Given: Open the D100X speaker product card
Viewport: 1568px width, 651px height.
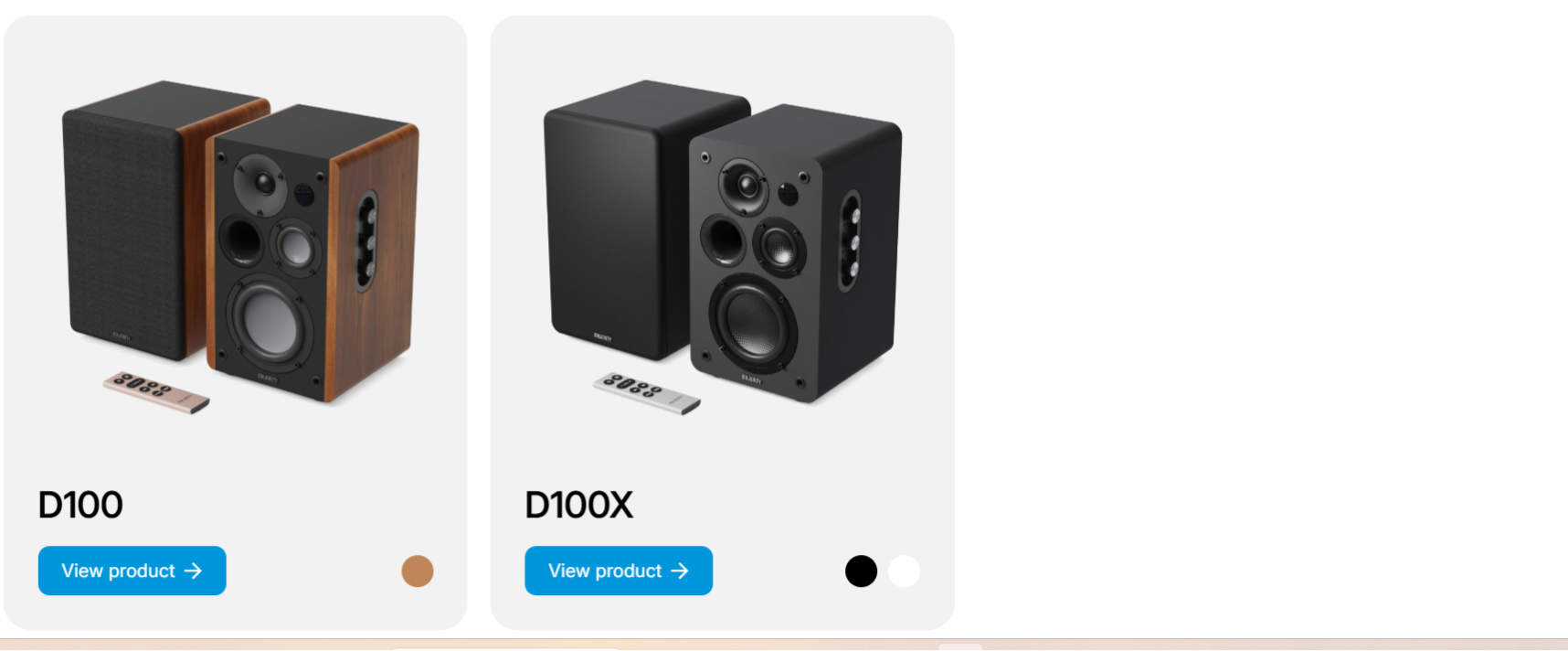Looking at the screenshot, I should click(x=723, y=322).
